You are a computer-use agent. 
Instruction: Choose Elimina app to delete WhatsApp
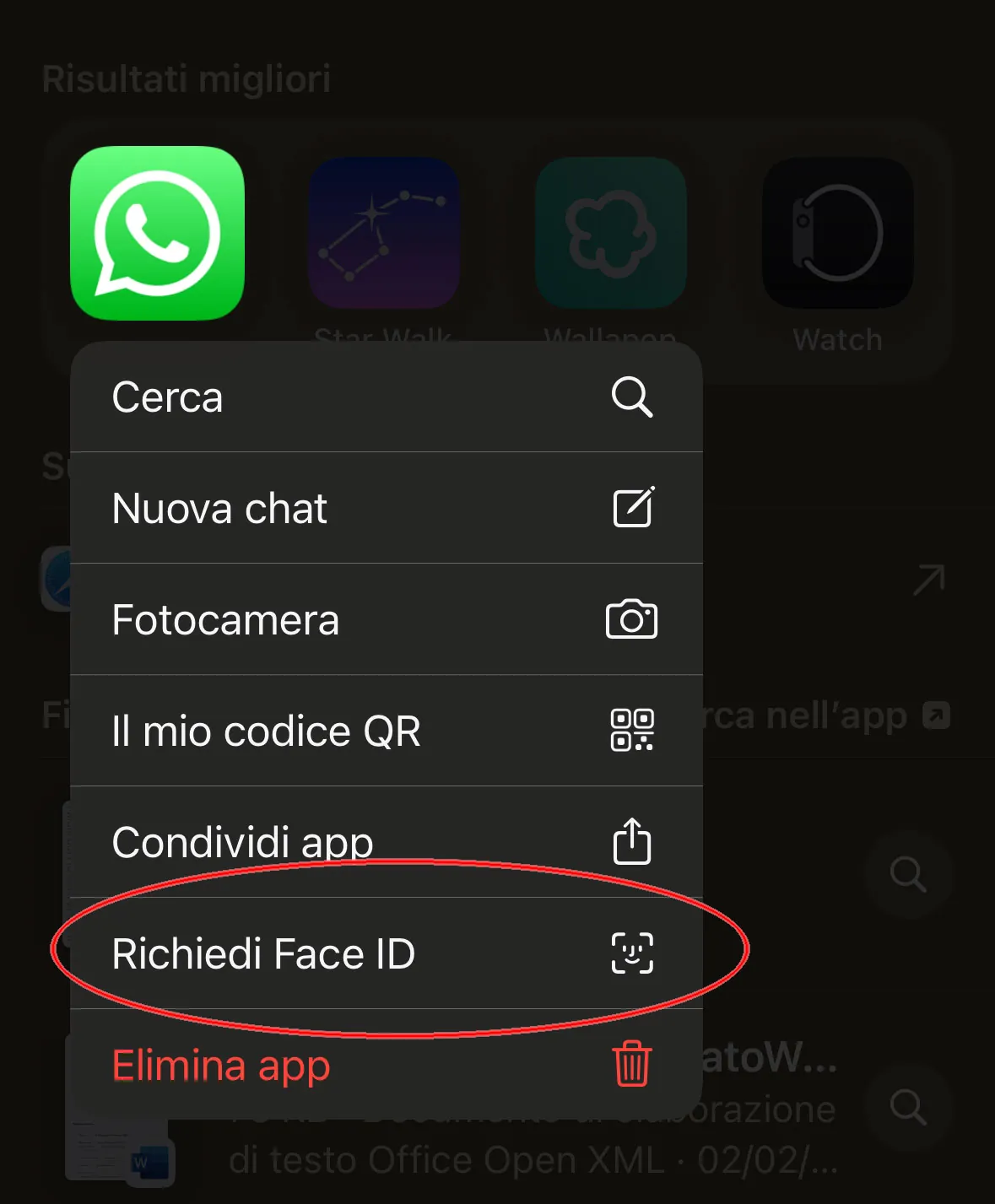(x=221, y=1065)
